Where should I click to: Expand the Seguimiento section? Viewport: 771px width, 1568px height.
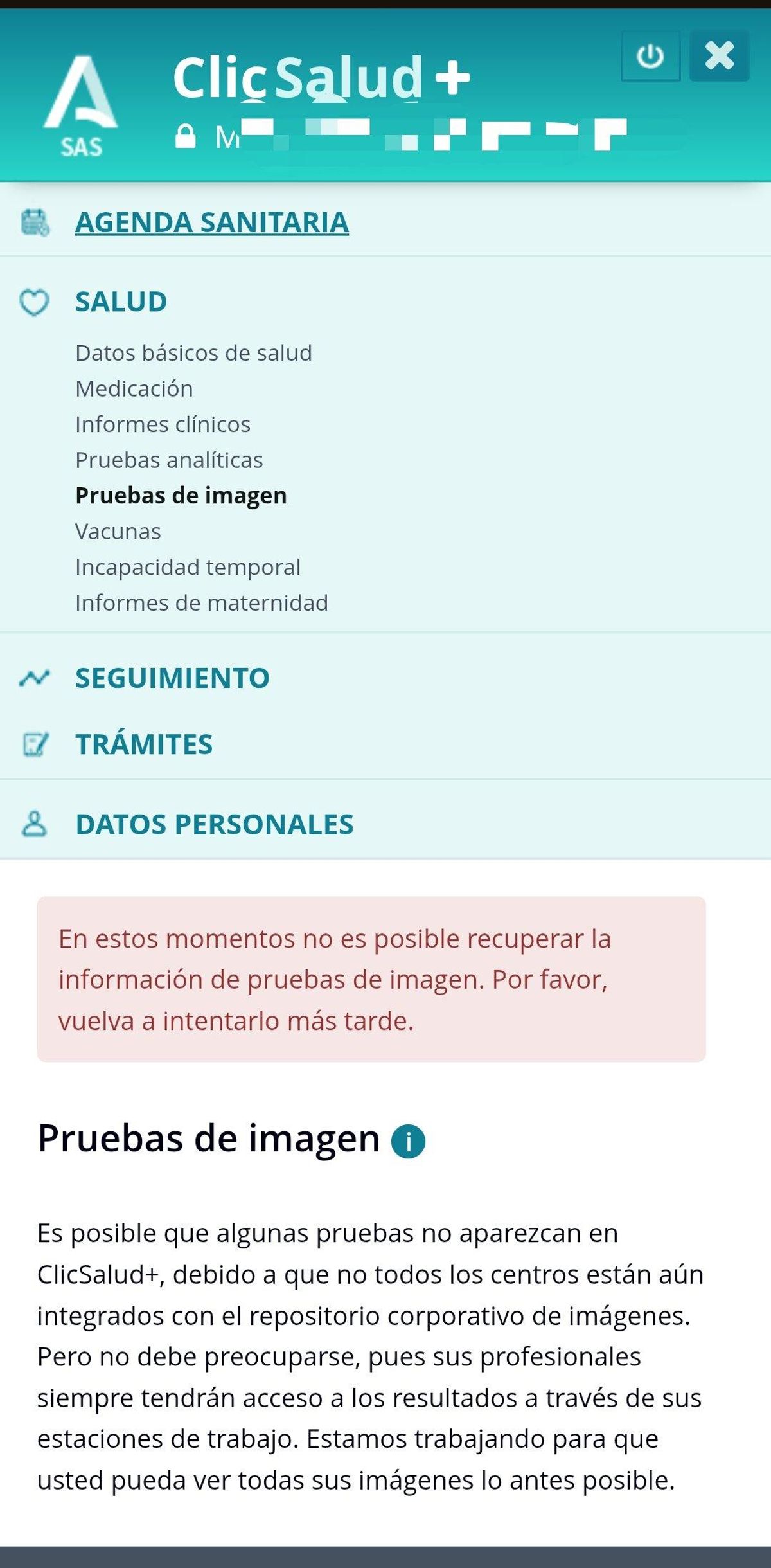172,678
